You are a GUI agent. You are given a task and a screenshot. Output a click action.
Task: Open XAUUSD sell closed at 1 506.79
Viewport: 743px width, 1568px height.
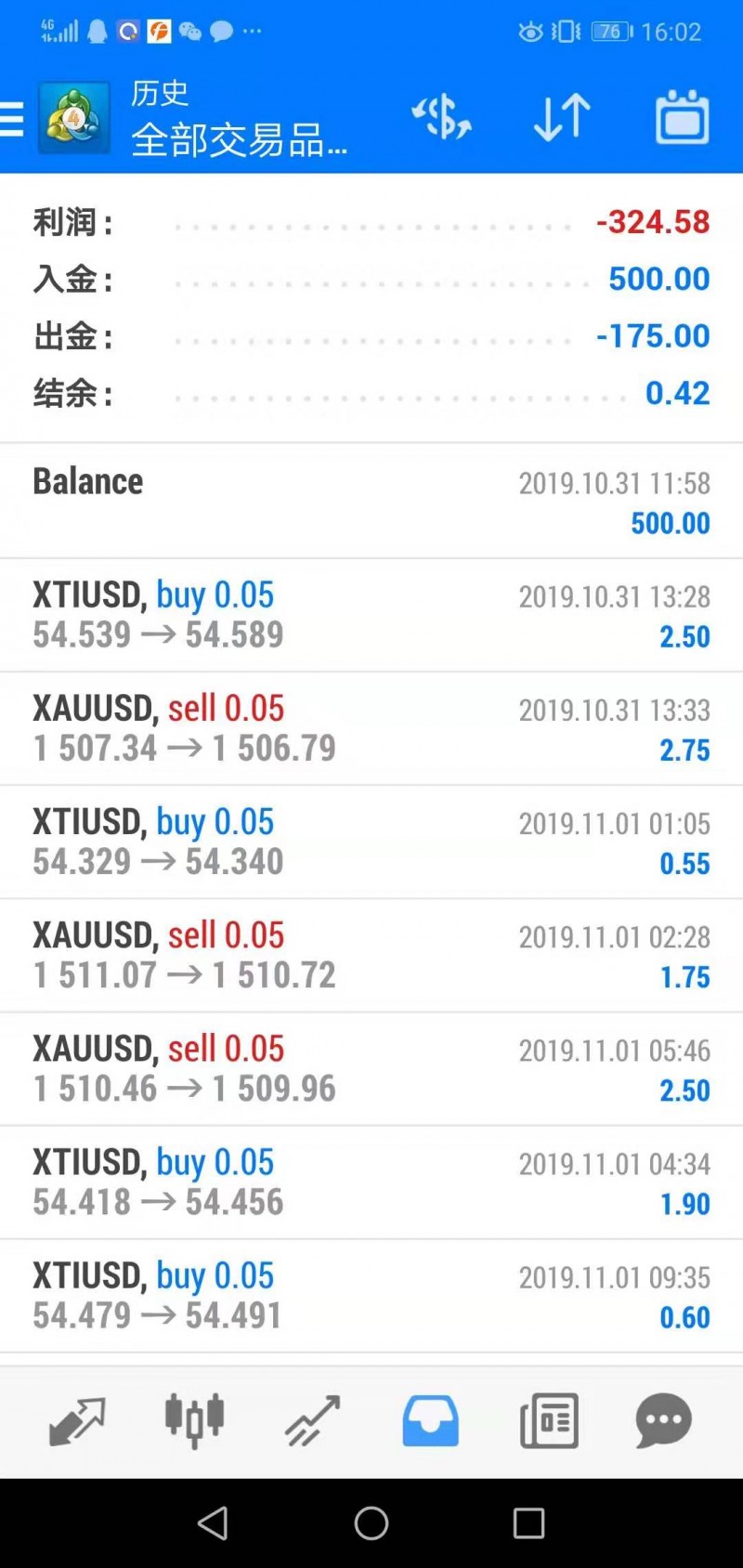click(x=371, y=728)
